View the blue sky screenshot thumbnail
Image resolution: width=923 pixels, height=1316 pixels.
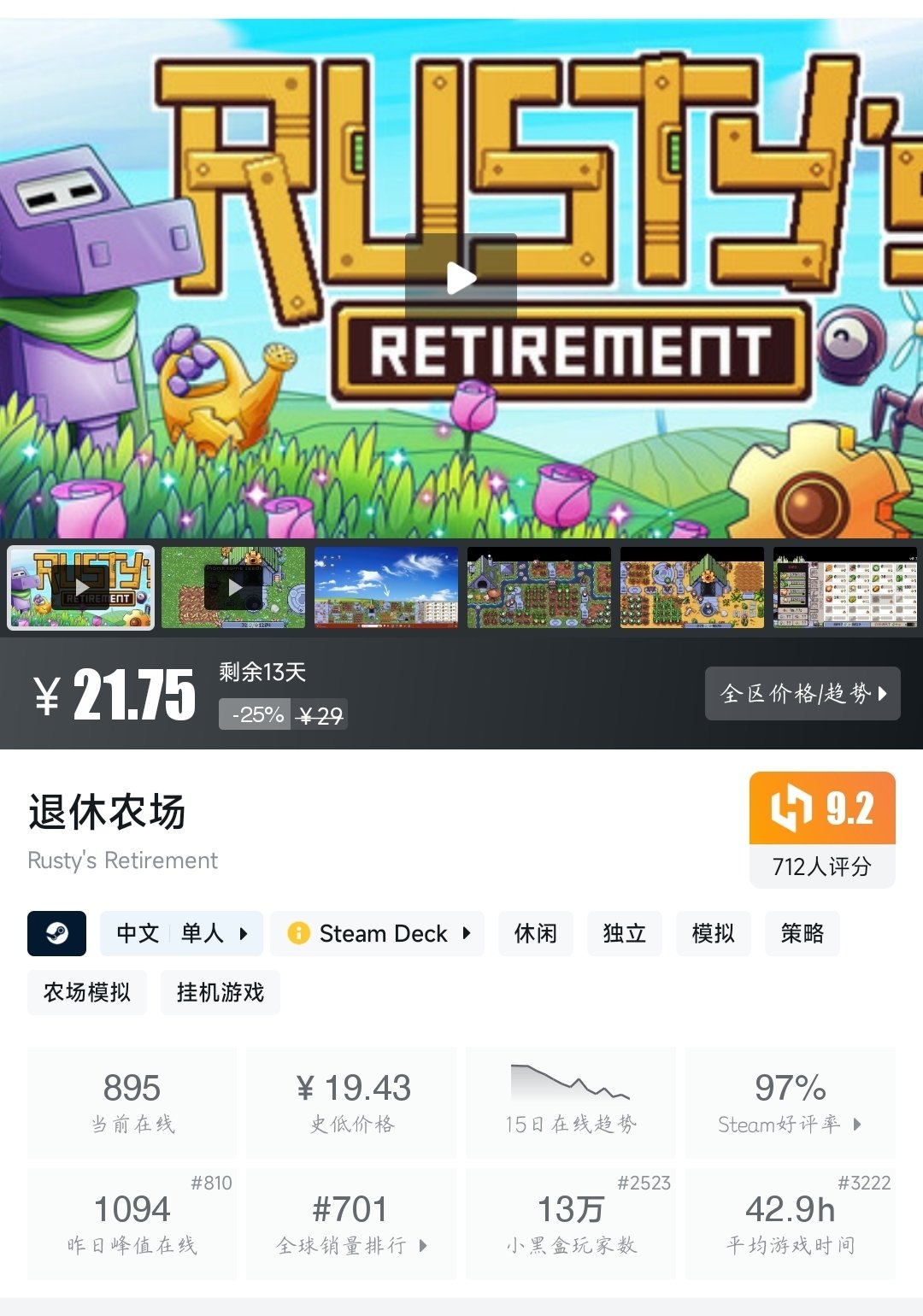coord(386,588)
